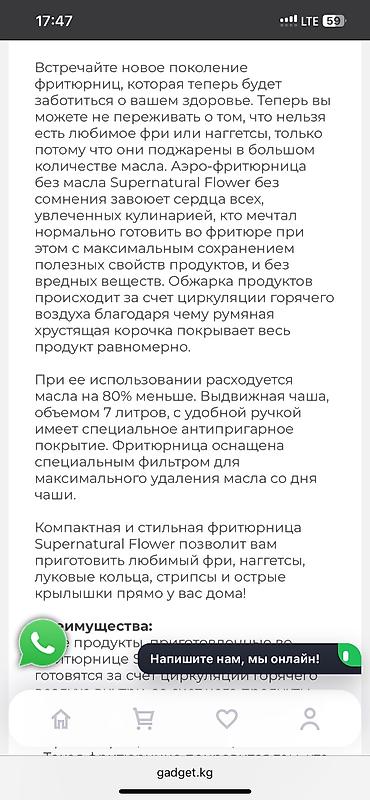This screenshot has width=370, height=800.
Task: Tap the gadget.kg address bar
Action: click(185, 772)
